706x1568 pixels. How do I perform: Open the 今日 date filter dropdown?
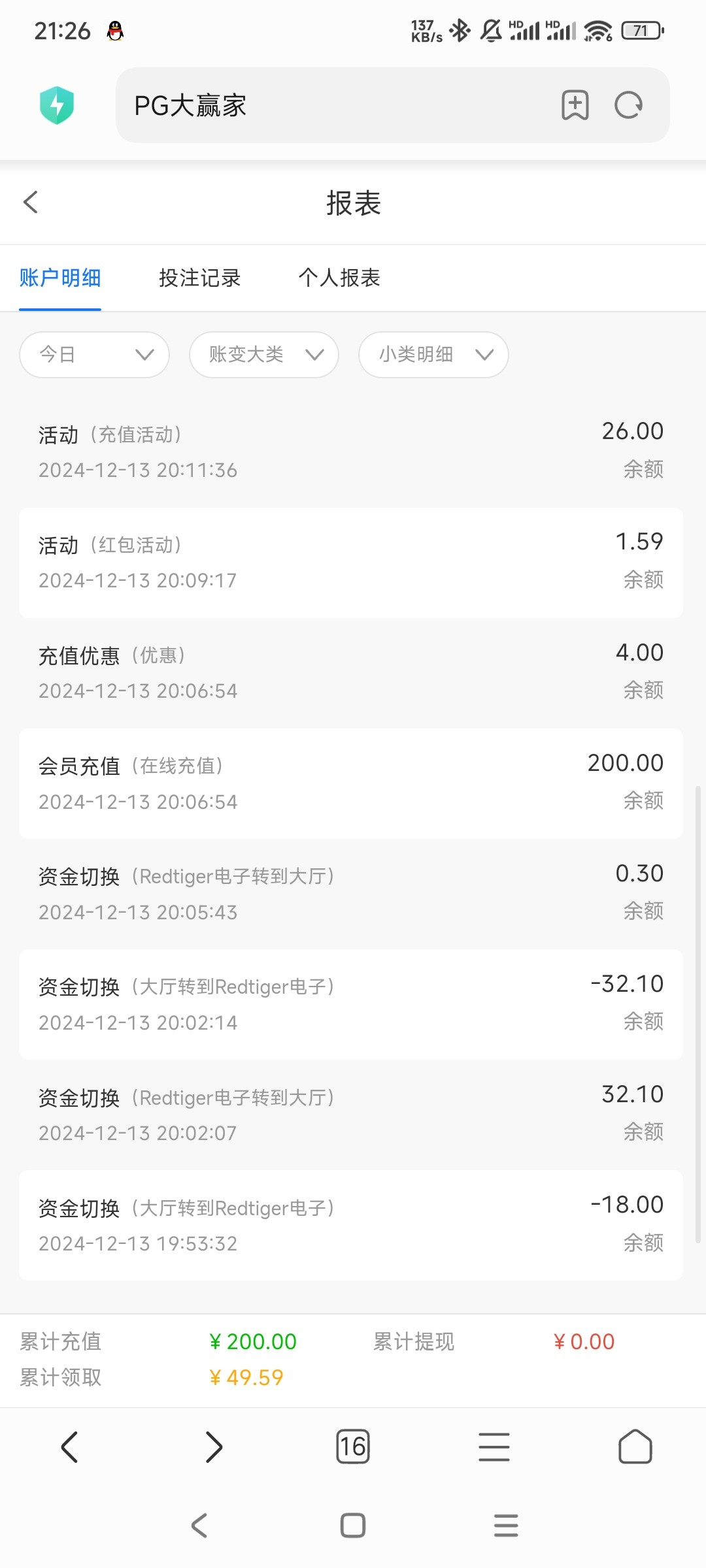(93, 354)
